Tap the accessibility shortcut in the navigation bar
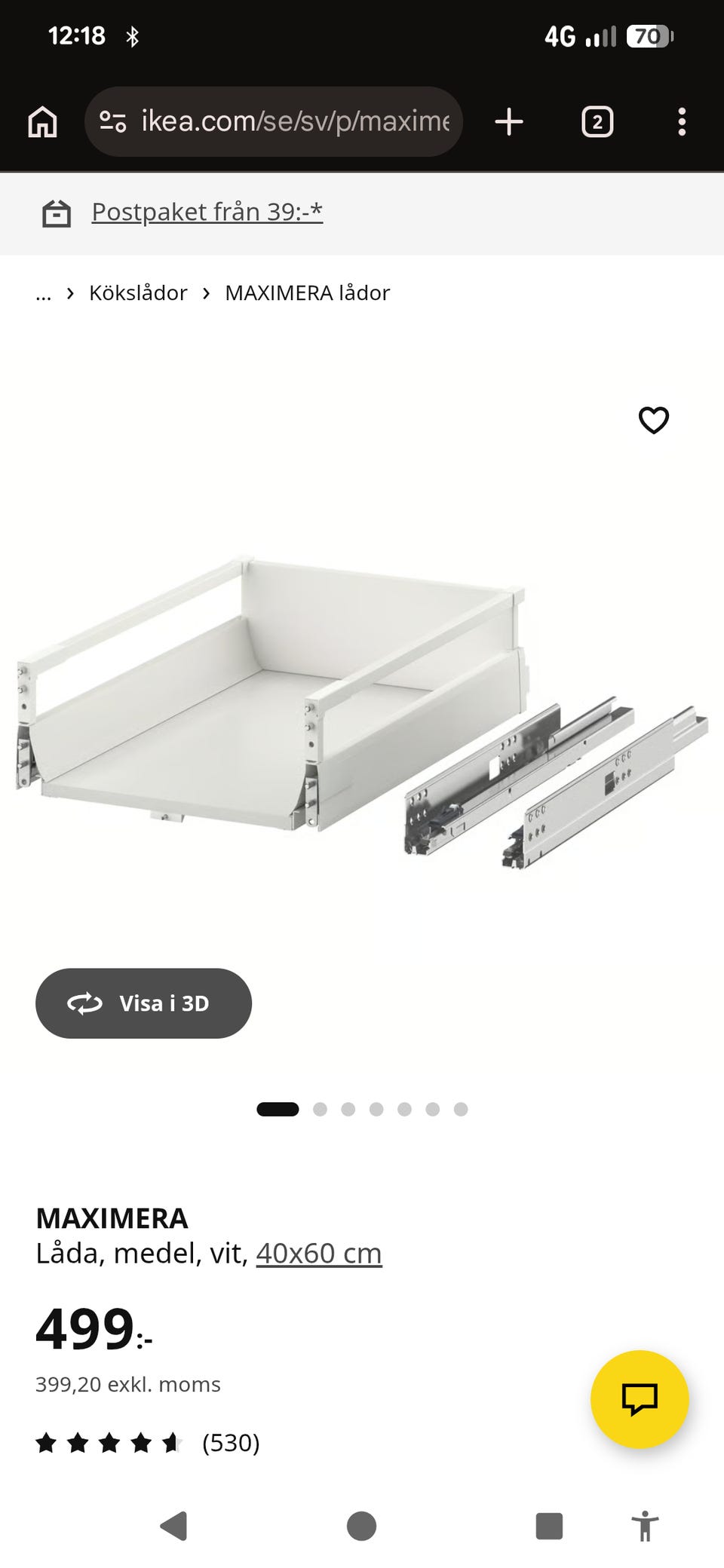This screenshot has height=1568, width=724. coord(645,1527)
